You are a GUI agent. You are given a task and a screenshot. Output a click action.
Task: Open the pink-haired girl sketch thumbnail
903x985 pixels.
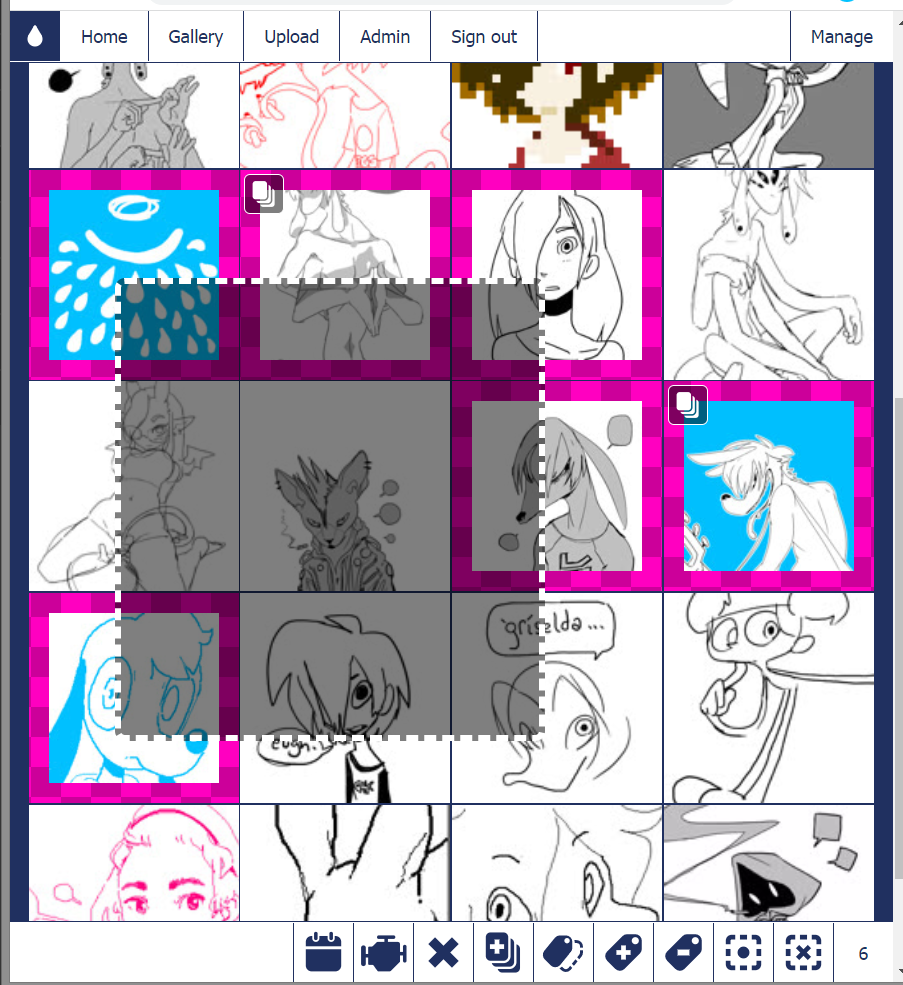point(133,863)
